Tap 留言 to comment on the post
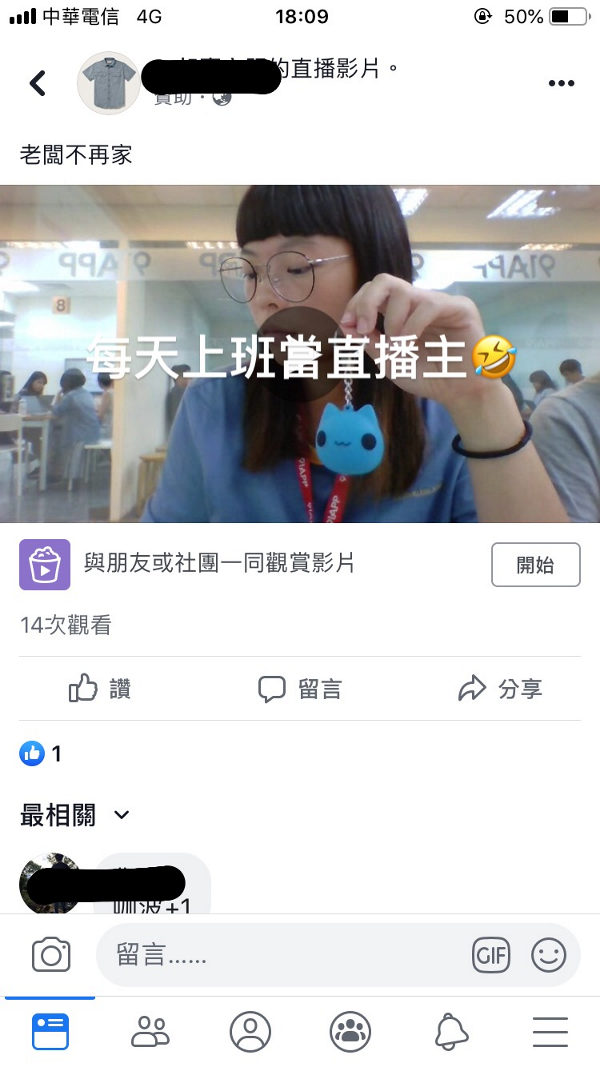 click(300, 688)
